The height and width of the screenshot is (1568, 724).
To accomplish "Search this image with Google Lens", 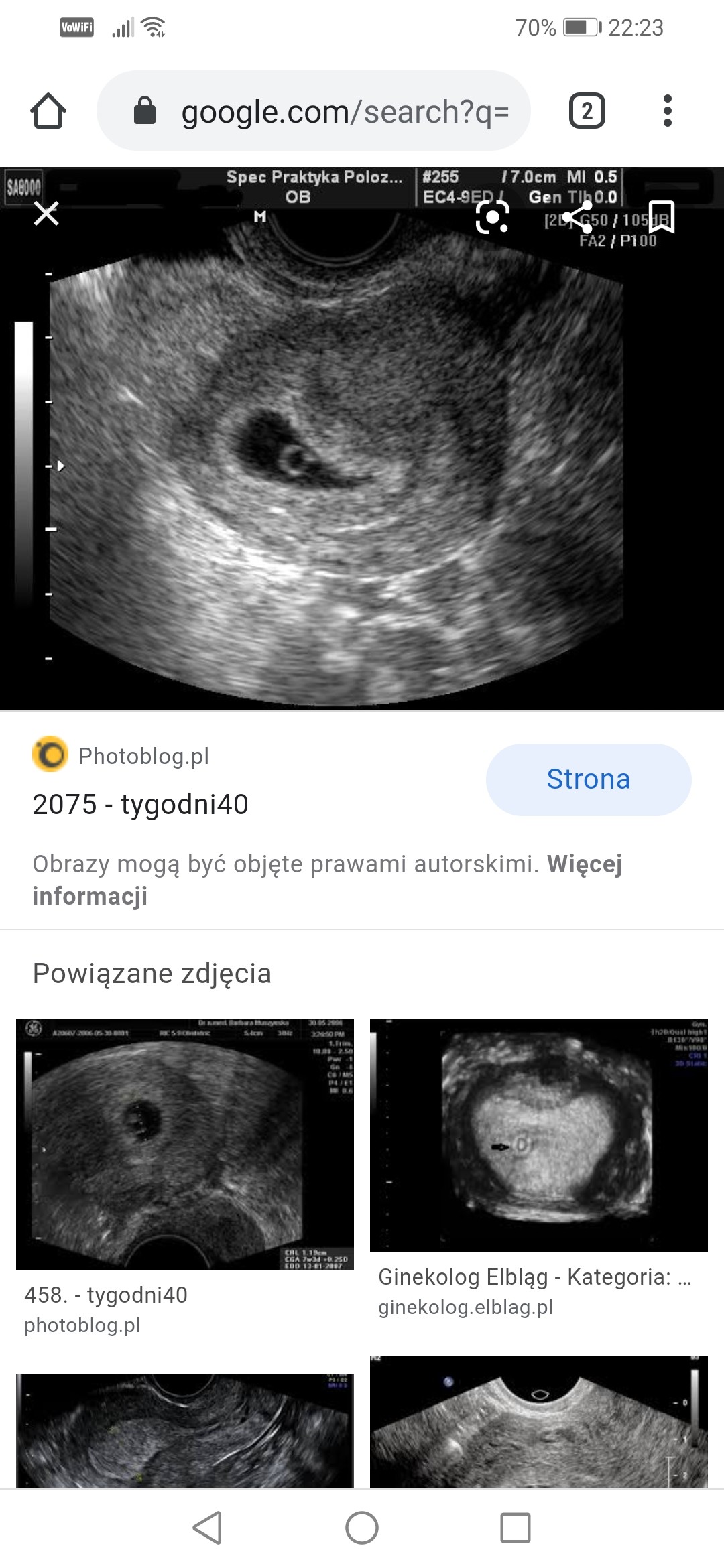I will tap(493, 217).
